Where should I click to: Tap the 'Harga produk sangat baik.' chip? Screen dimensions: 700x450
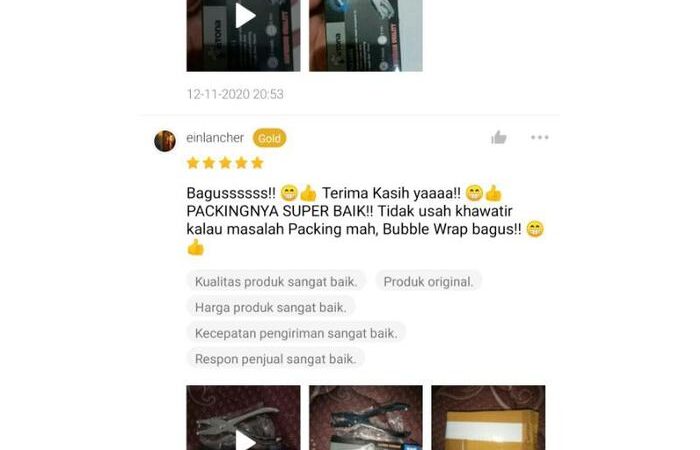pyautogui.click(x=270, y=307)
